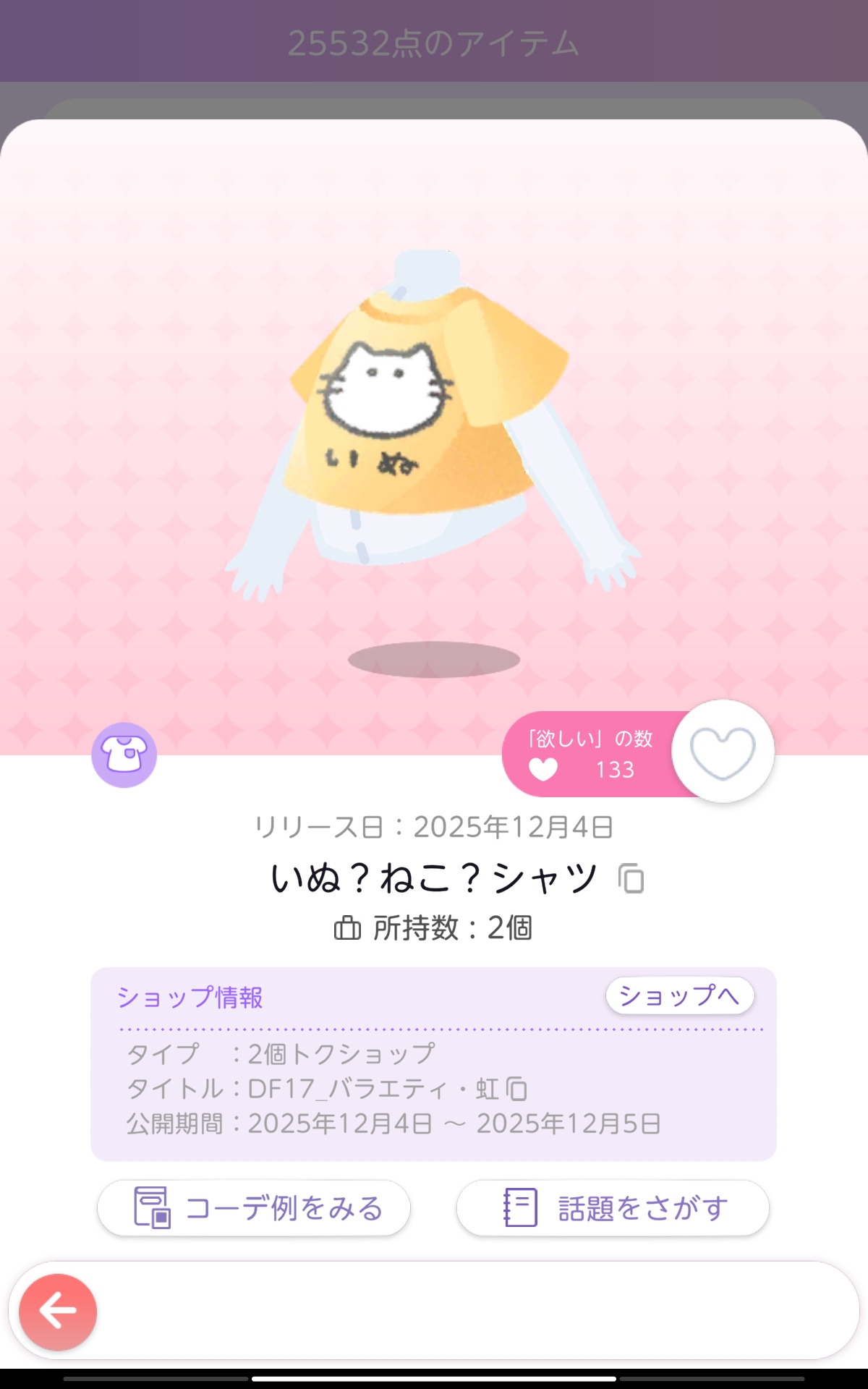Go back using the red arrow button

click(58, 1311)
